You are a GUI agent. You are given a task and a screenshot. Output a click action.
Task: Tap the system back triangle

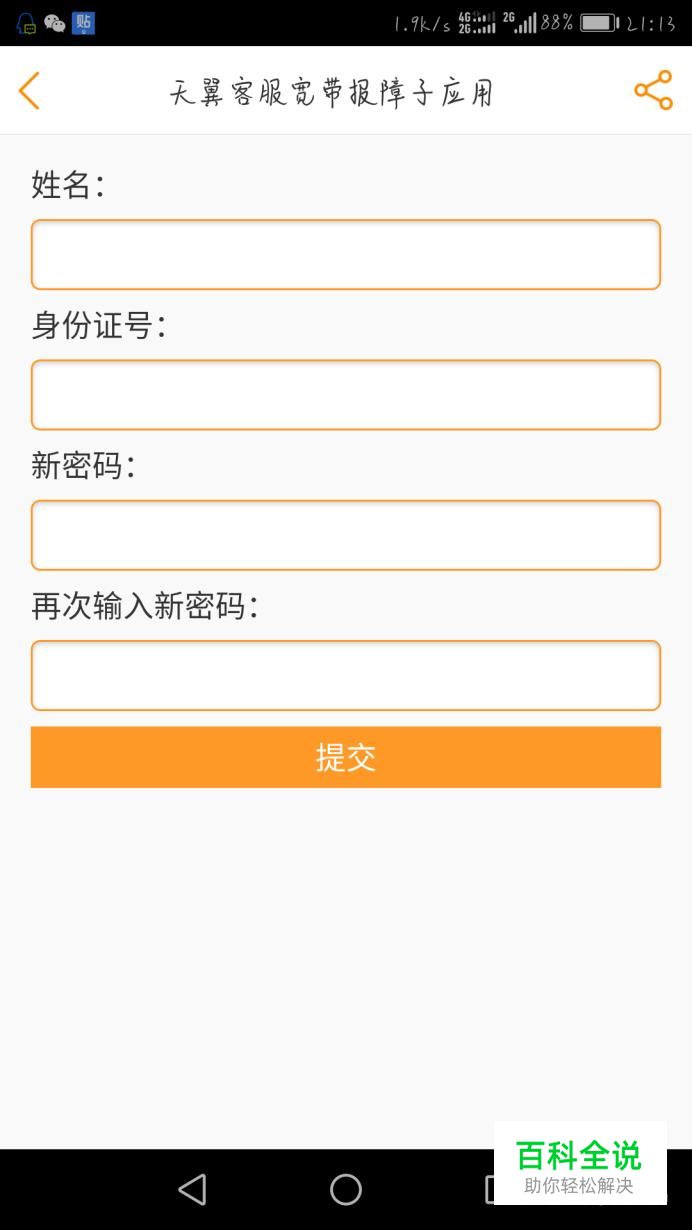coord(192,1189)
